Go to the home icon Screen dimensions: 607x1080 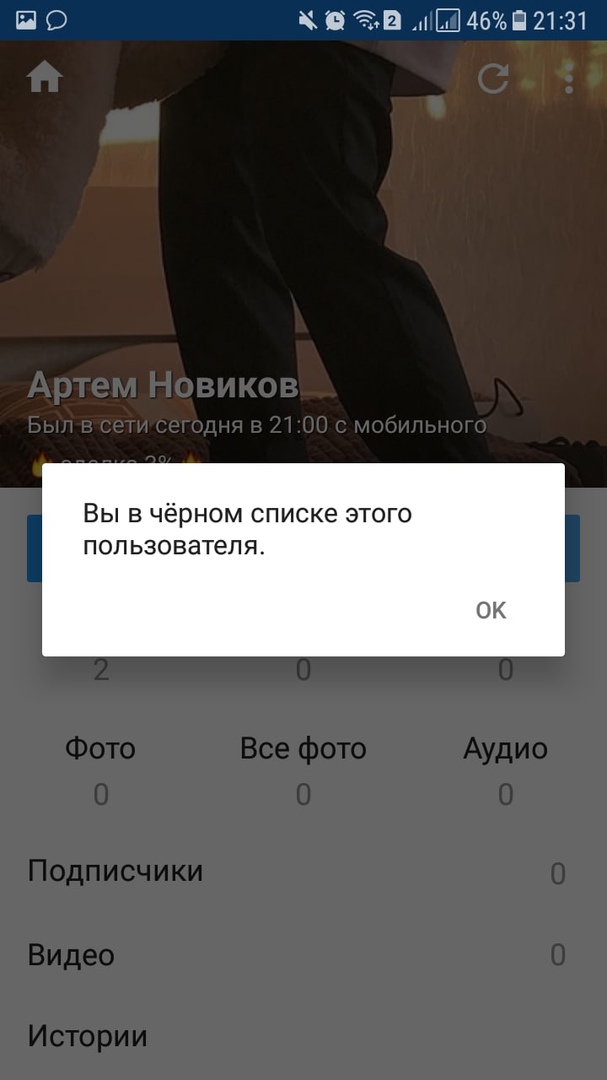click(45, 78)
